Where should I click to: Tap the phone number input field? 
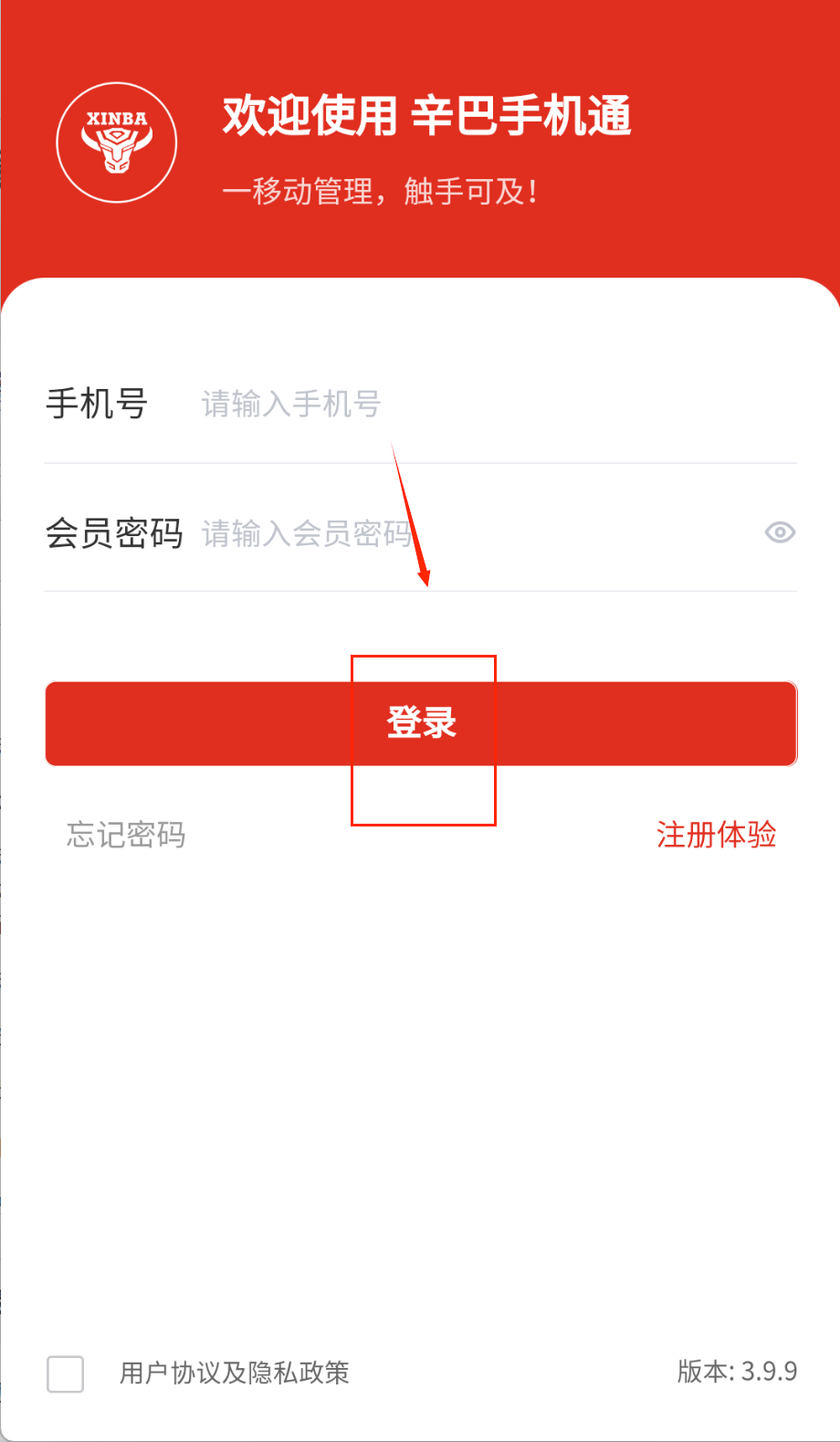coord(493,404)
